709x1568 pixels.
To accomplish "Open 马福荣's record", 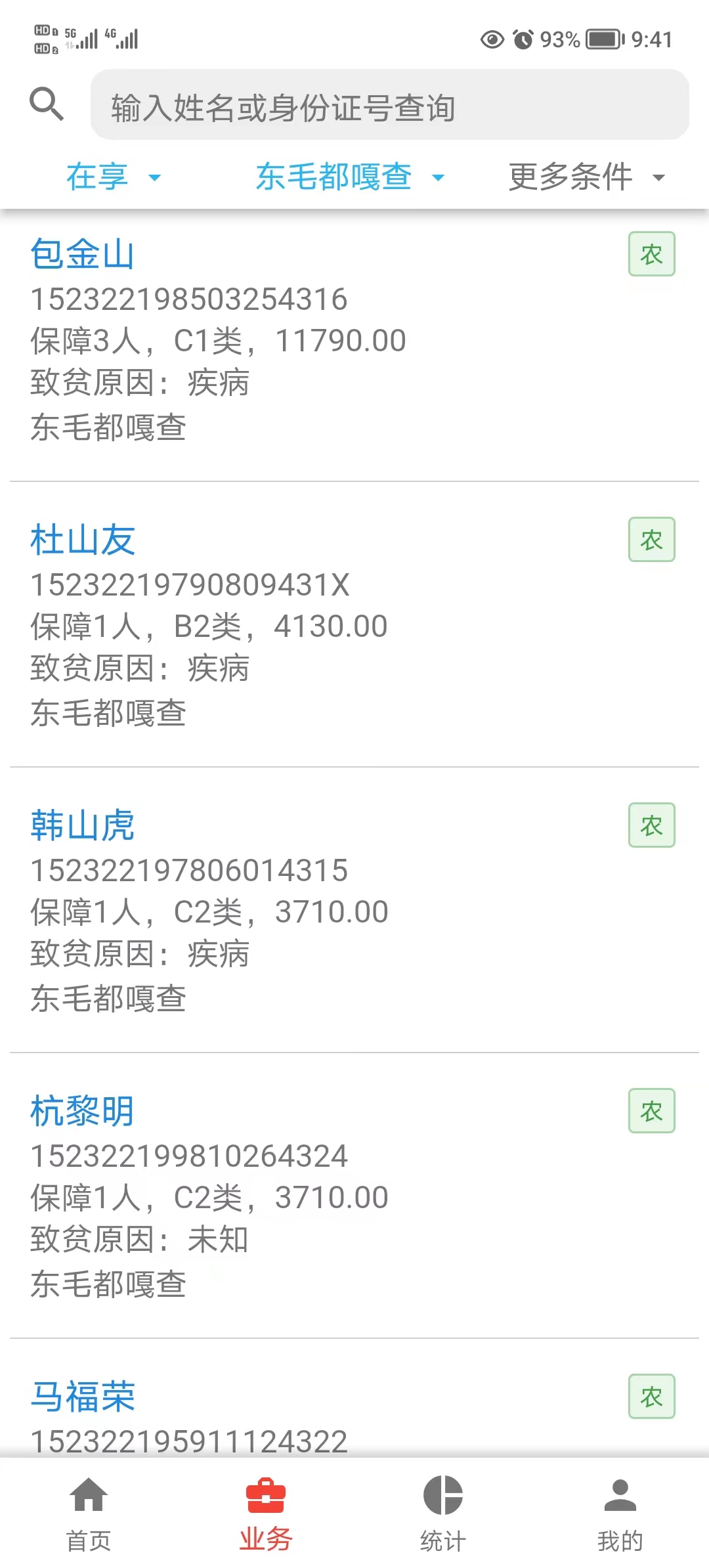I will point(354,1399).
